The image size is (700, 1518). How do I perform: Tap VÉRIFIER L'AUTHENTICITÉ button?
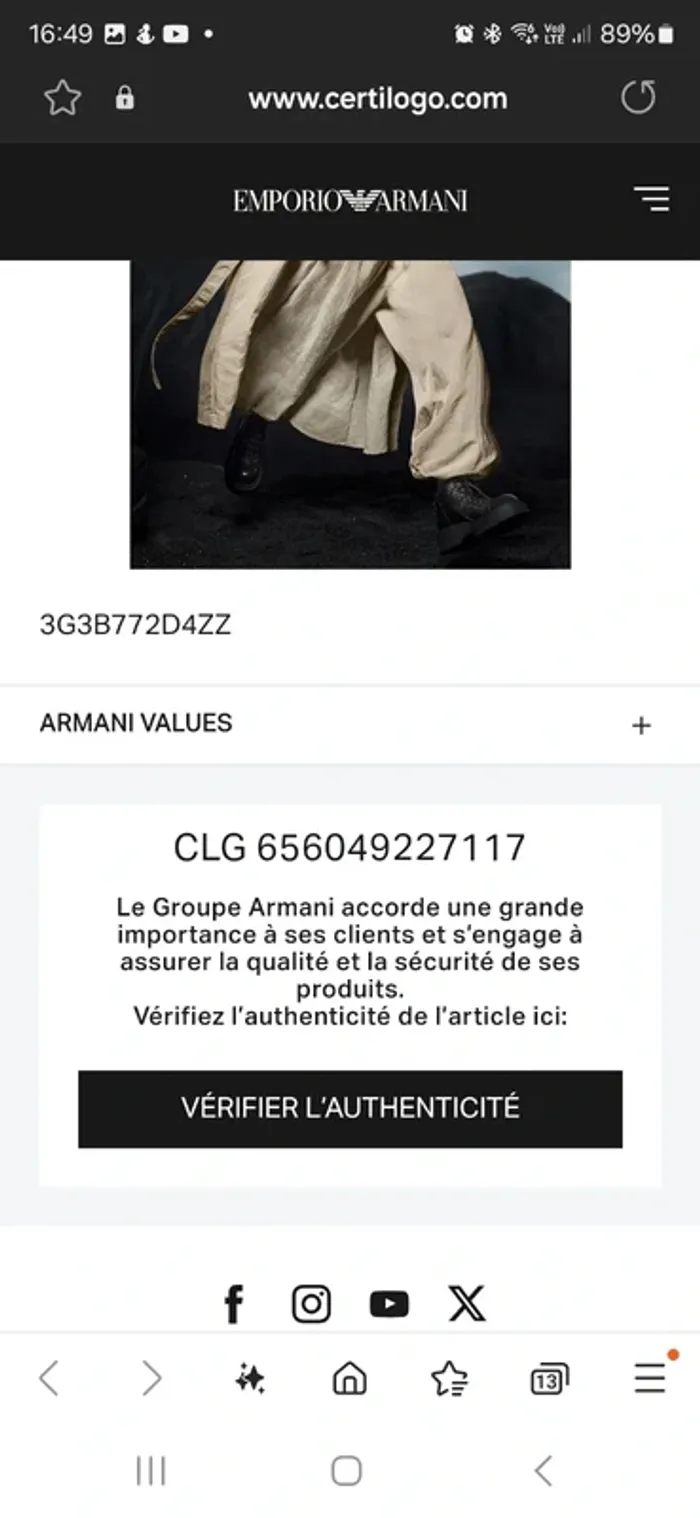(x=350, y=1109)
